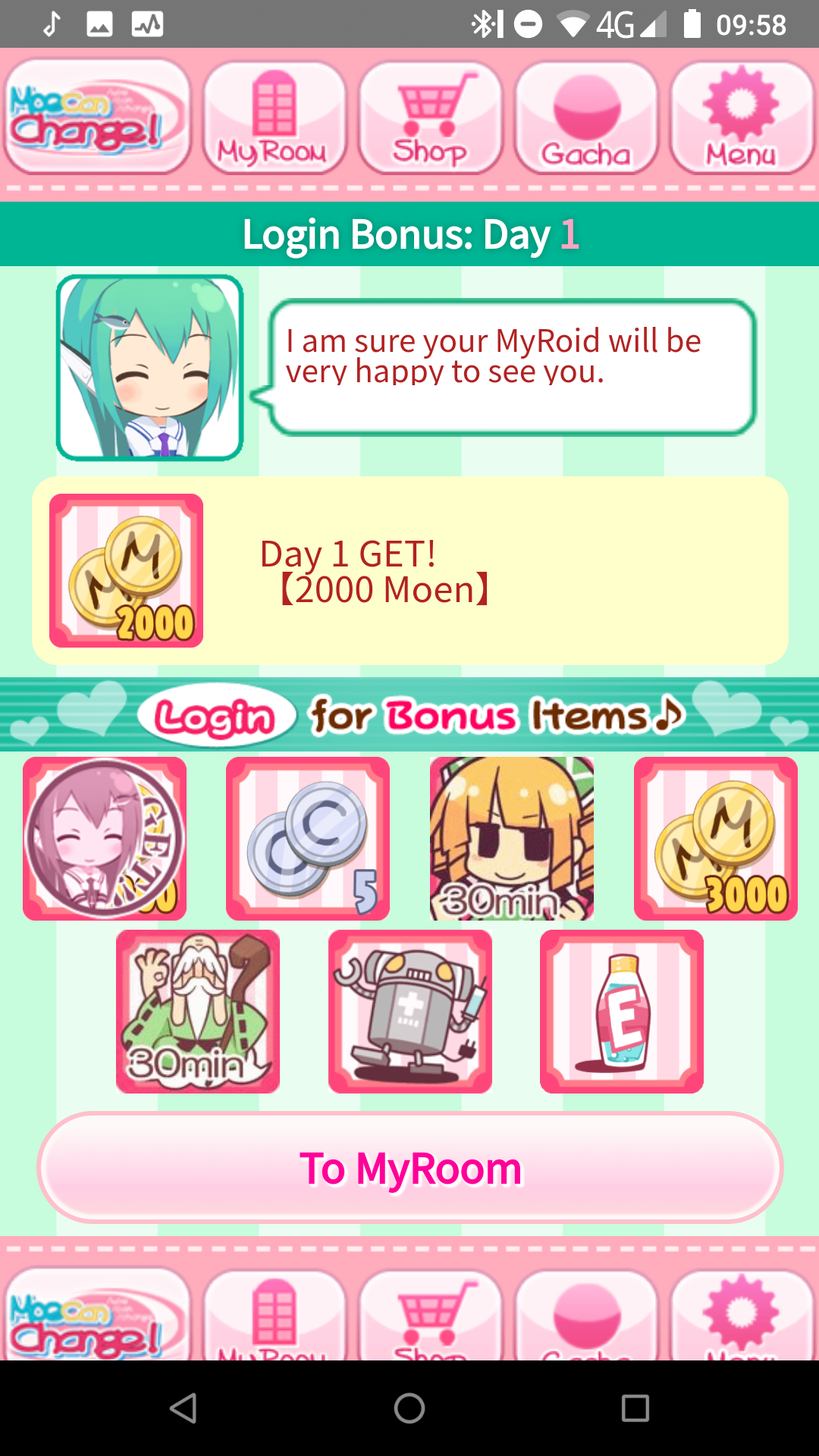
Task: Go back with the system back button
Action: click(x=184, y=1408)
